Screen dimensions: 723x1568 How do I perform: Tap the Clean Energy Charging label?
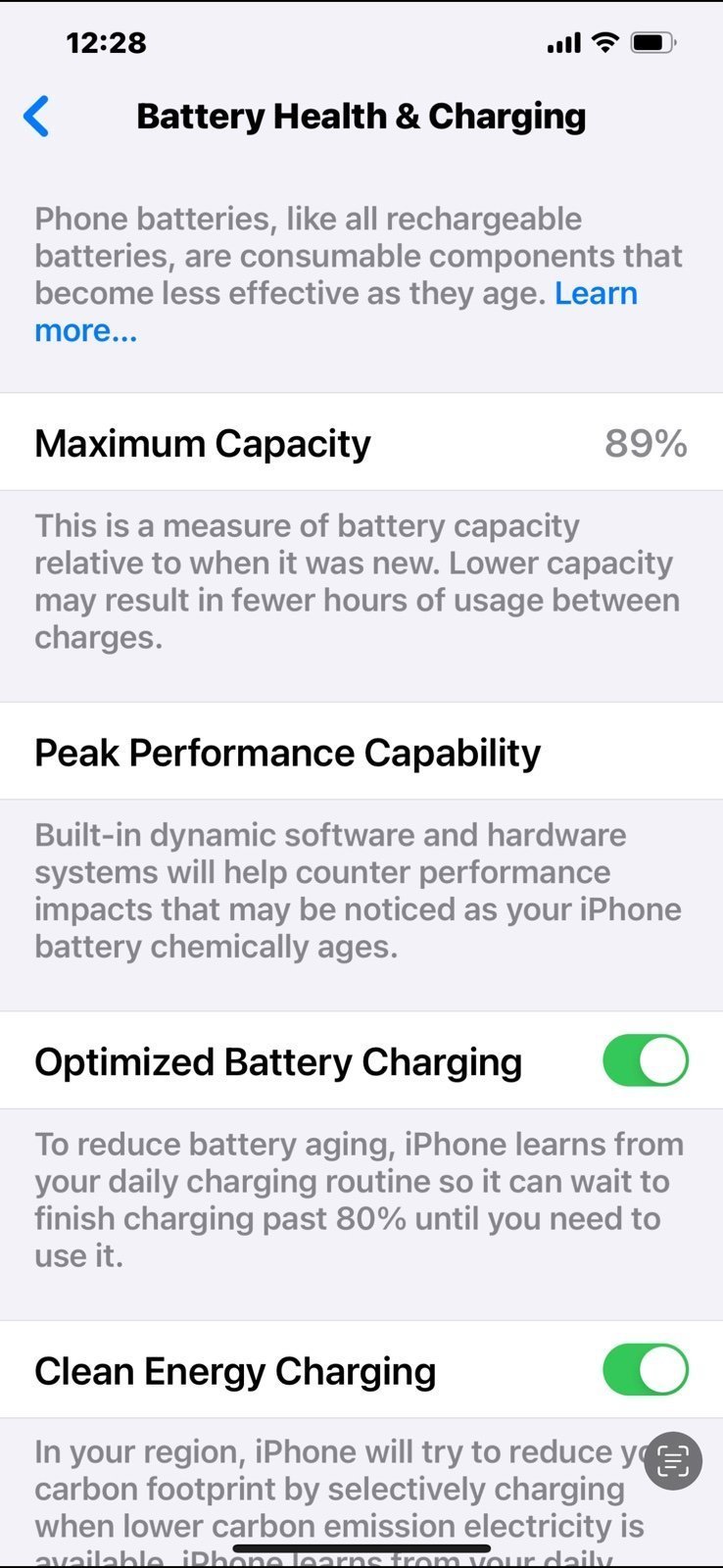[235, 1370]
